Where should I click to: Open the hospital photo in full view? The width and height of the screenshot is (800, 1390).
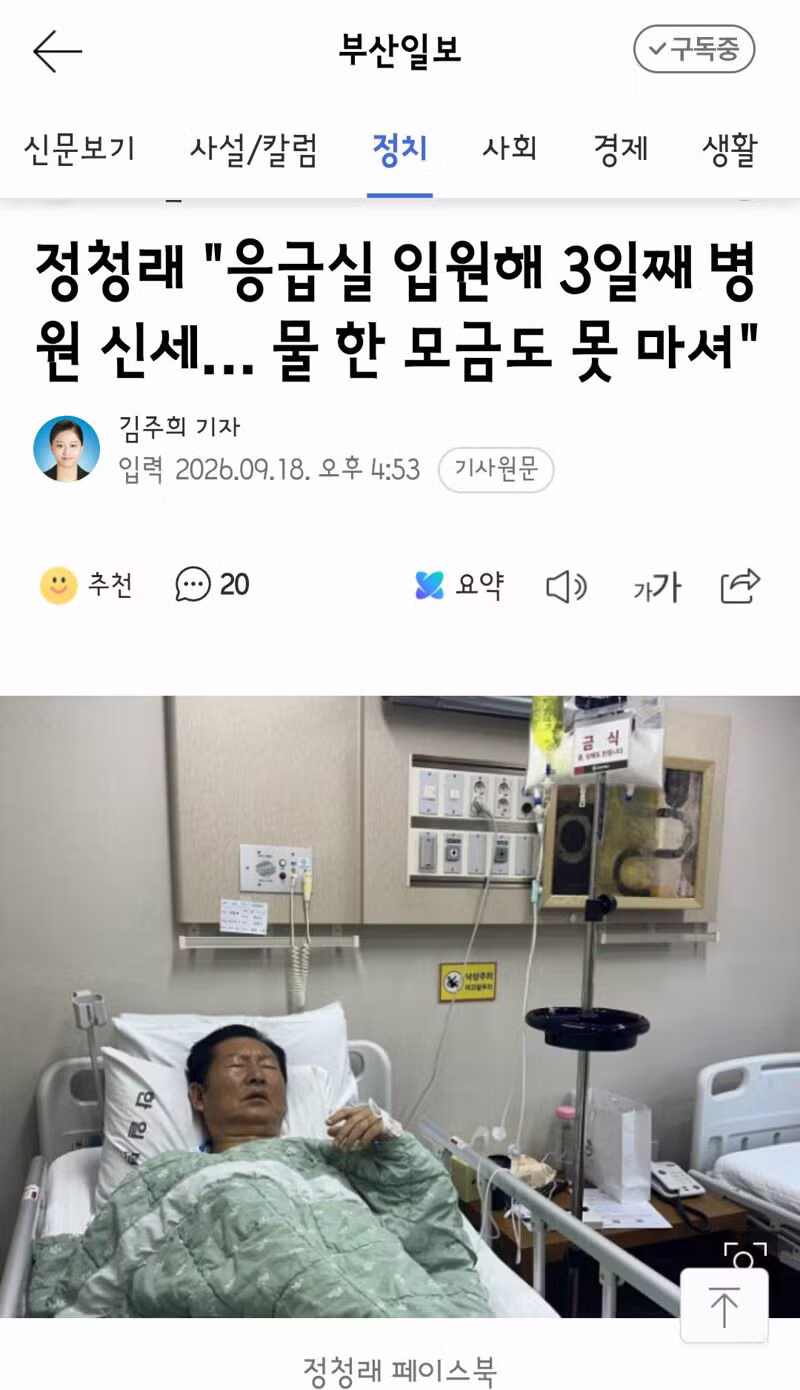(400, 1007)
